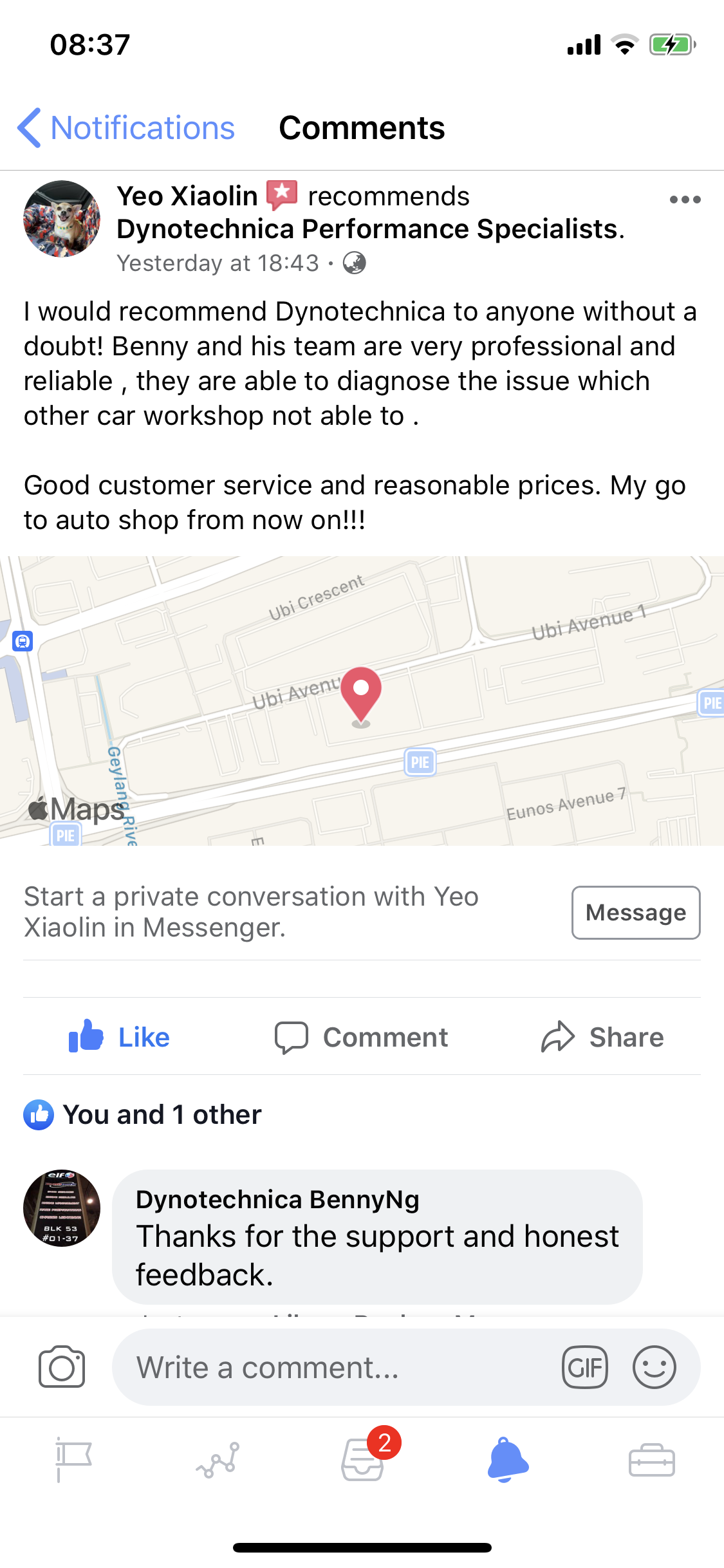Message Yeo Xiaolin in Messenger

click(x=635, y=913)
